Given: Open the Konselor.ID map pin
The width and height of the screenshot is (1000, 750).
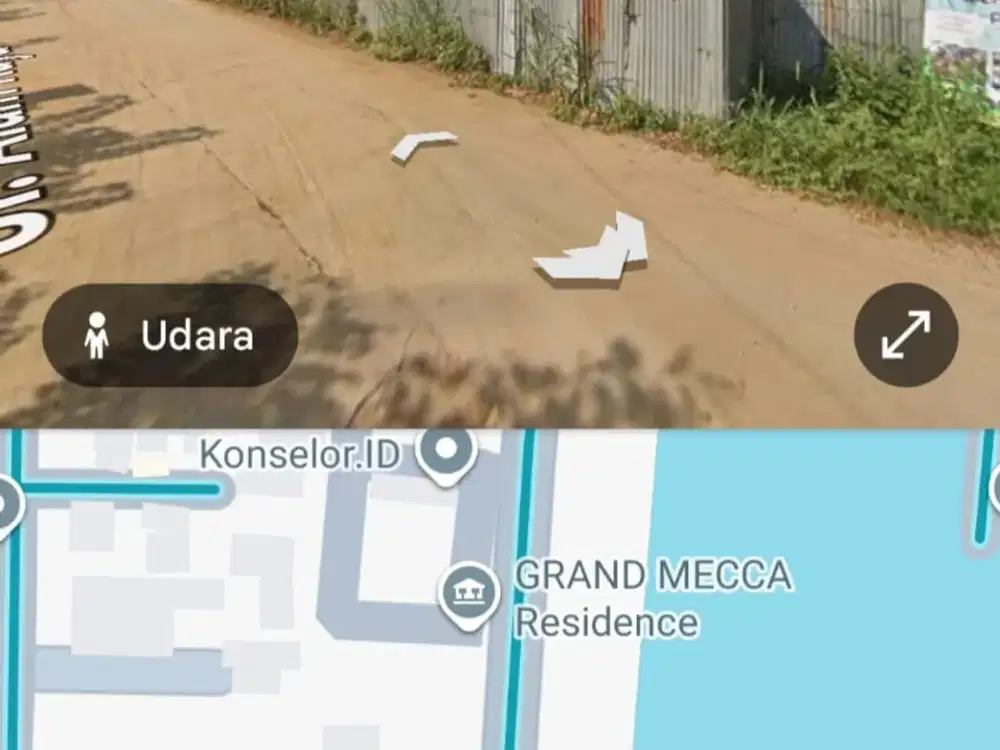Looking at the screenshot, I should point(447,451).
